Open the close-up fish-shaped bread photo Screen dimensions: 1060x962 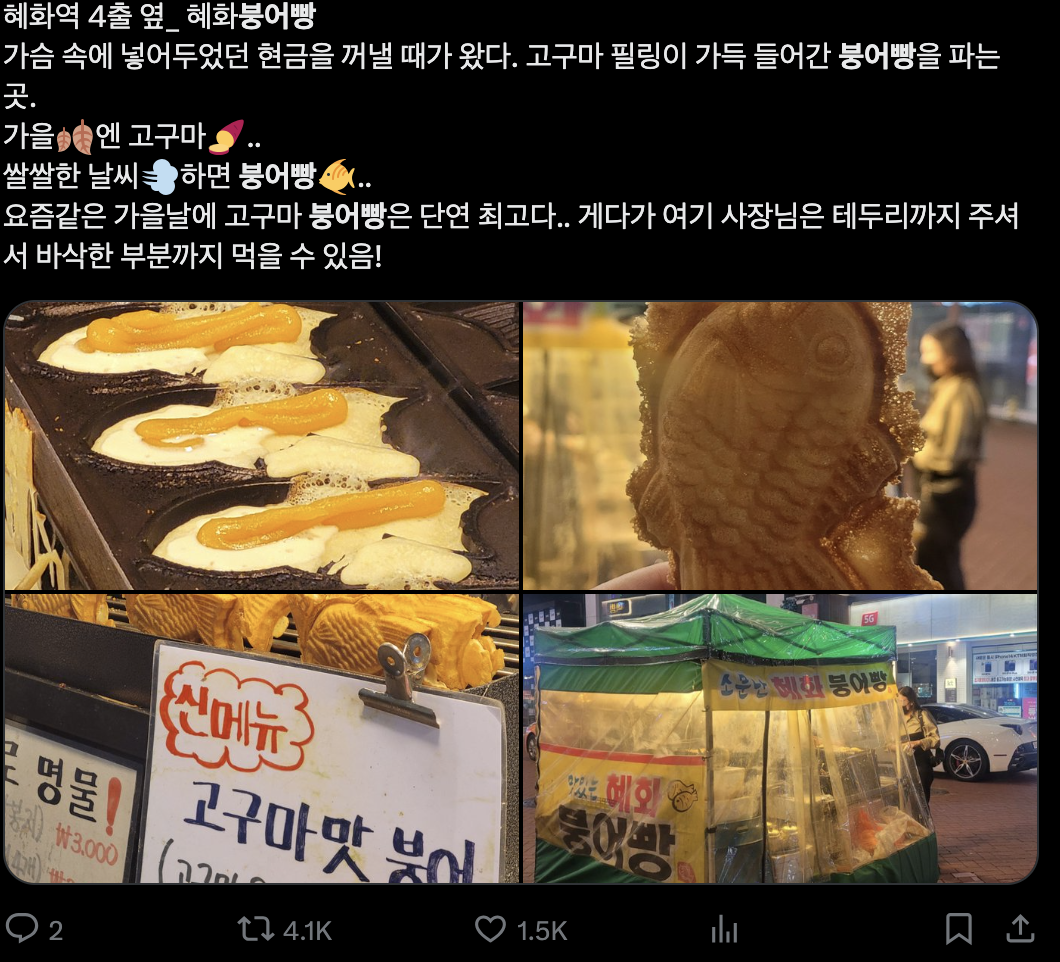780,445
